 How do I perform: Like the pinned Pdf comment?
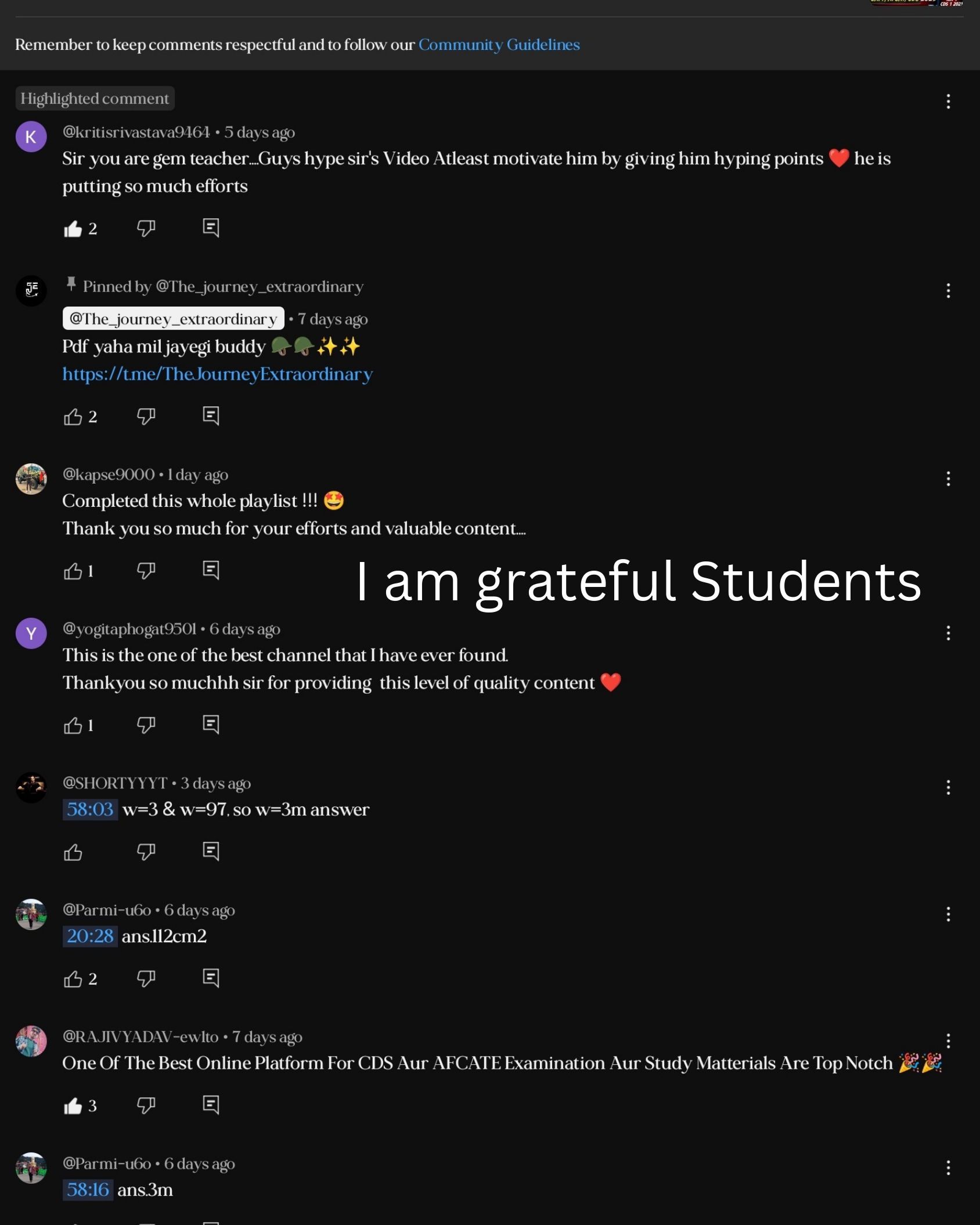pyautogui.click(x=73, y=417)
